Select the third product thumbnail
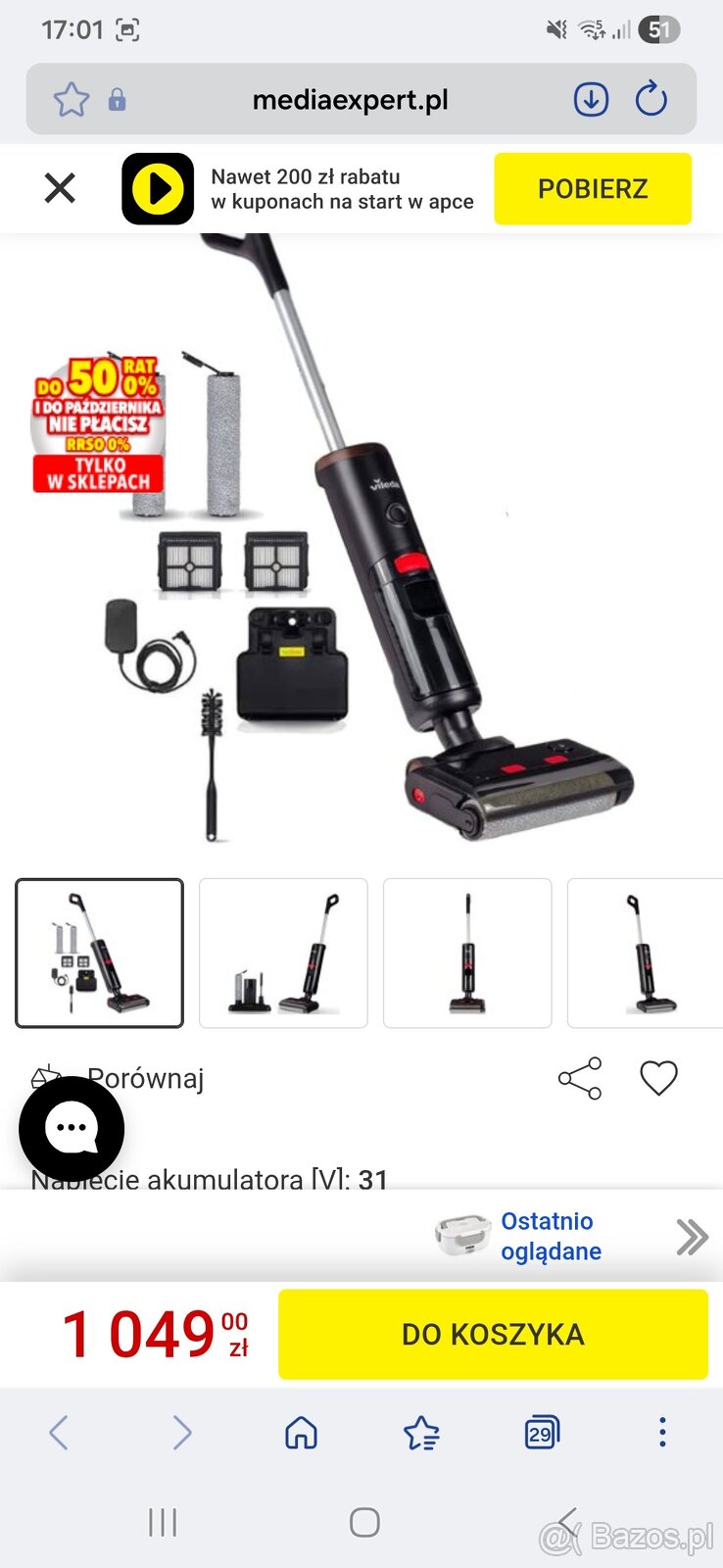The width and height of the screenshot is (723, 1568). (467, 954)
